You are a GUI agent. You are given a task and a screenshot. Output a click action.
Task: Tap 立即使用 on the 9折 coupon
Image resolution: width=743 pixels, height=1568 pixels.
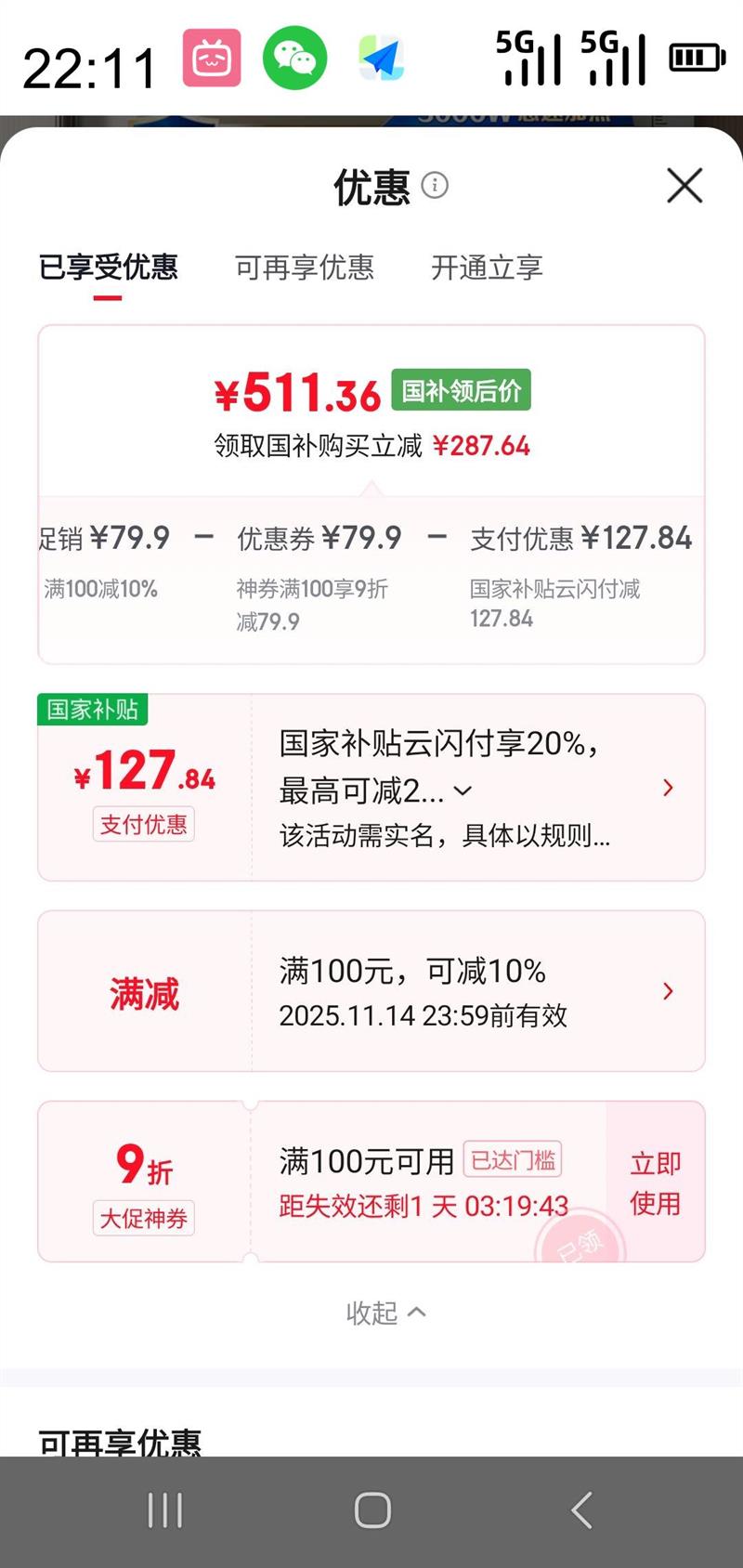[655, 1183]
